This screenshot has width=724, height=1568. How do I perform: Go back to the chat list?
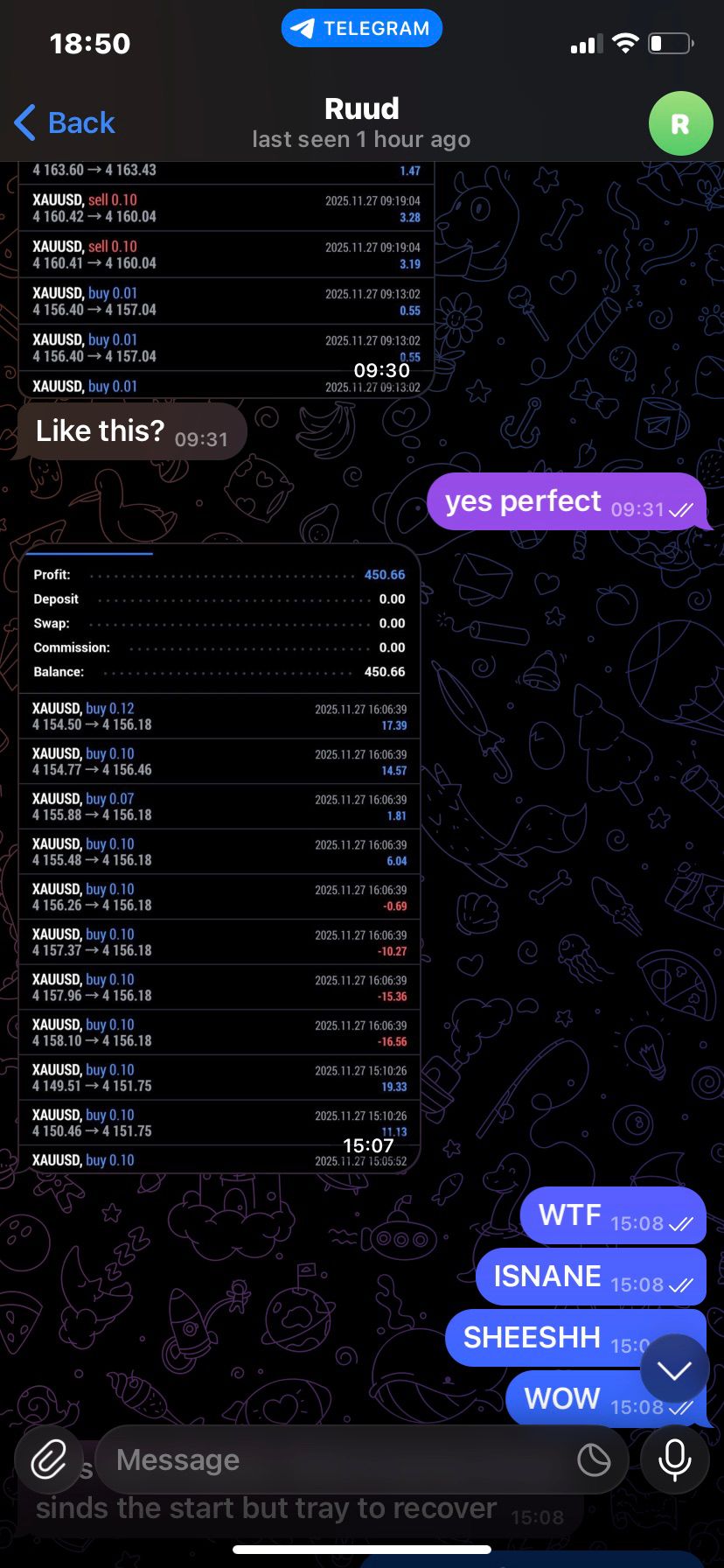(x=65, y=123)
